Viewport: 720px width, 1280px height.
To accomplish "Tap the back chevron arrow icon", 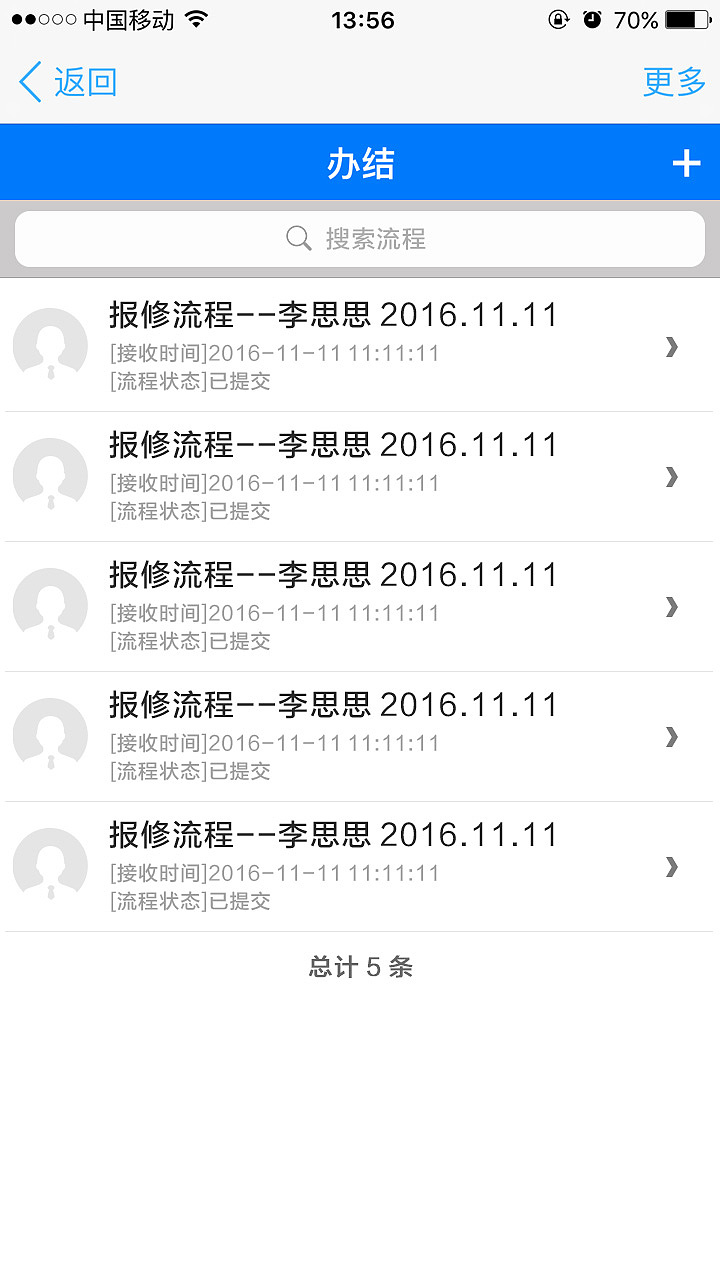I will (28, 81).
